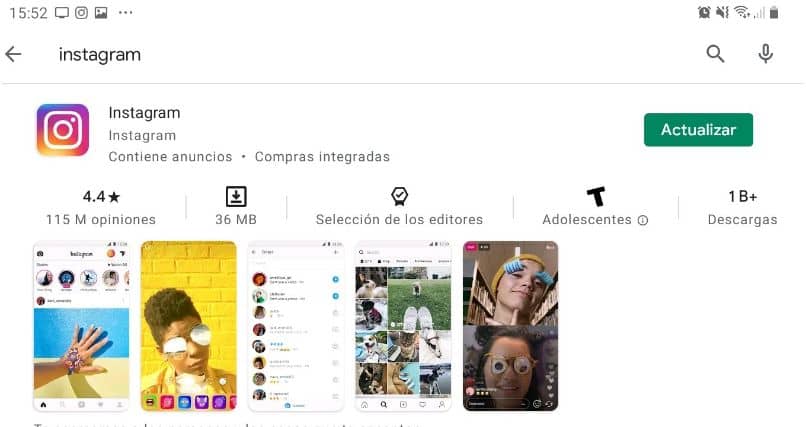Screen dimensions: 806x427
Task: Open the explore grid screenshot
Action: click(403, 326)
